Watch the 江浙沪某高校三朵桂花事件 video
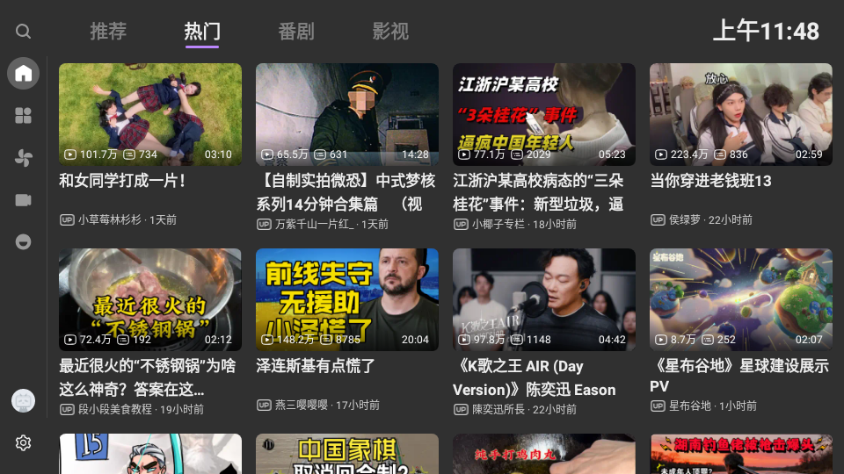844x474 pixels. point(543,115)
